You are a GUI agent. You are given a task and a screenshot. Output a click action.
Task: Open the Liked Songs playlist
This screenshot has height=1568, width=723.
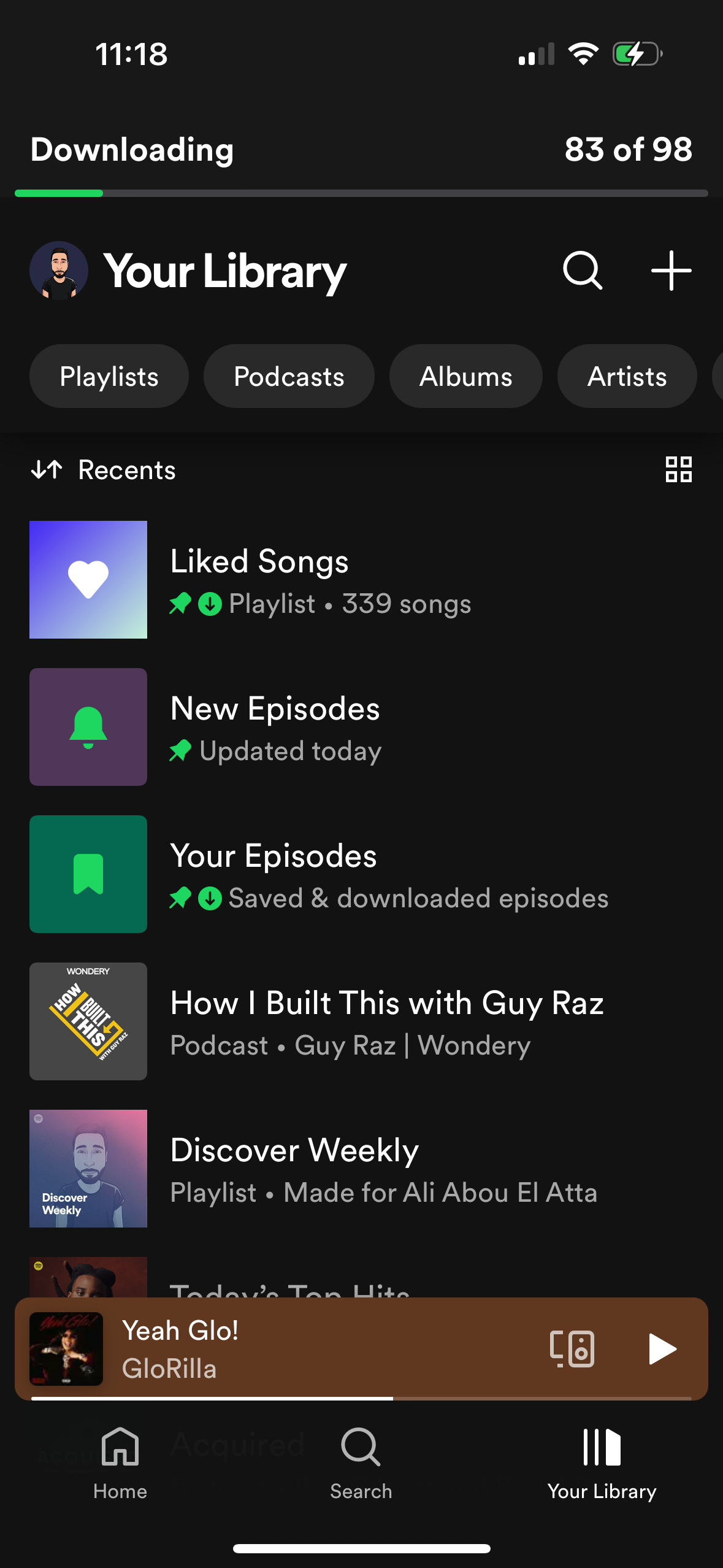click(259, 580)
